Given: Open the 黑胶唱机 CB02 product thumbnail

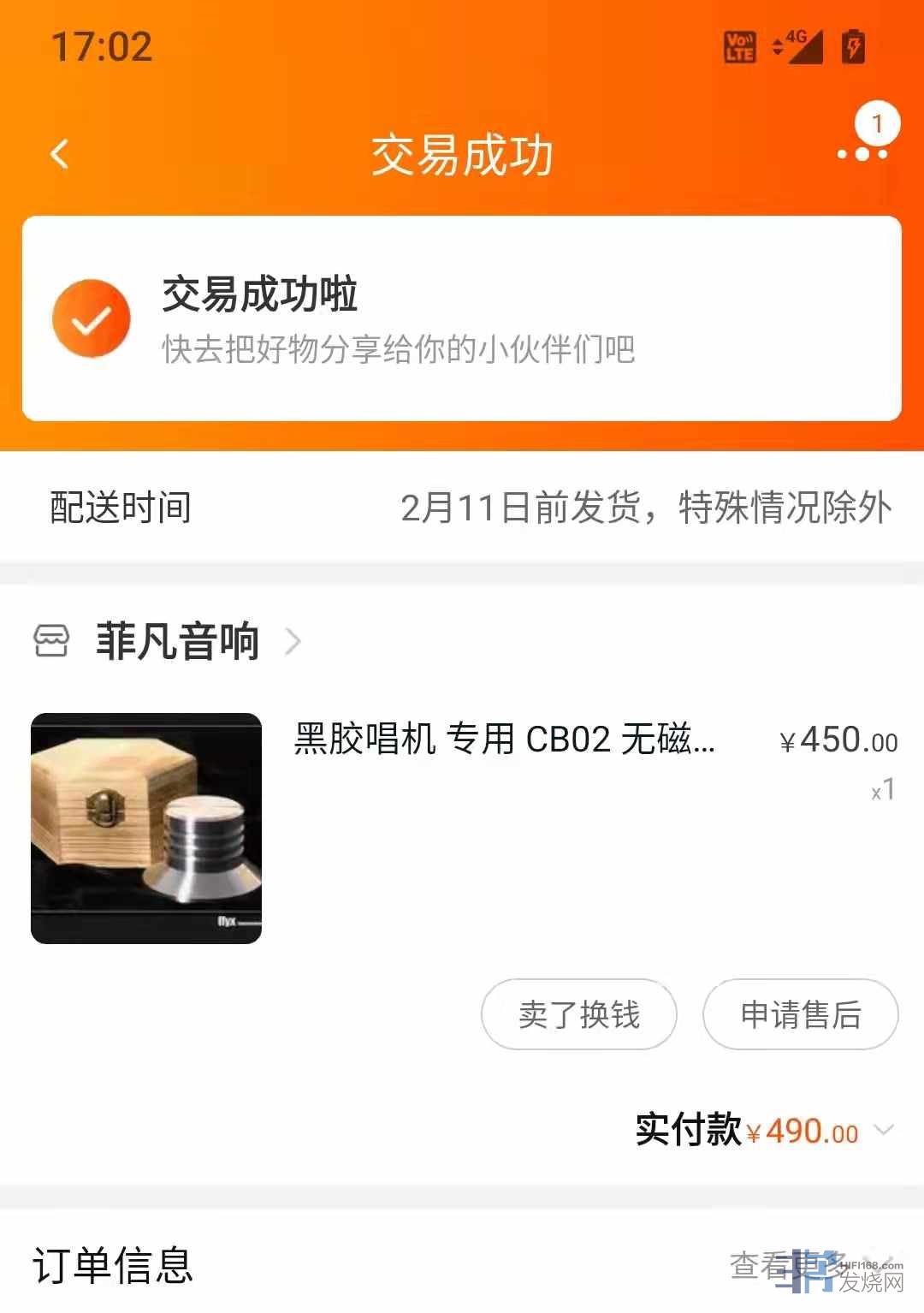Looking at the screenshot, I should (146, 828).
